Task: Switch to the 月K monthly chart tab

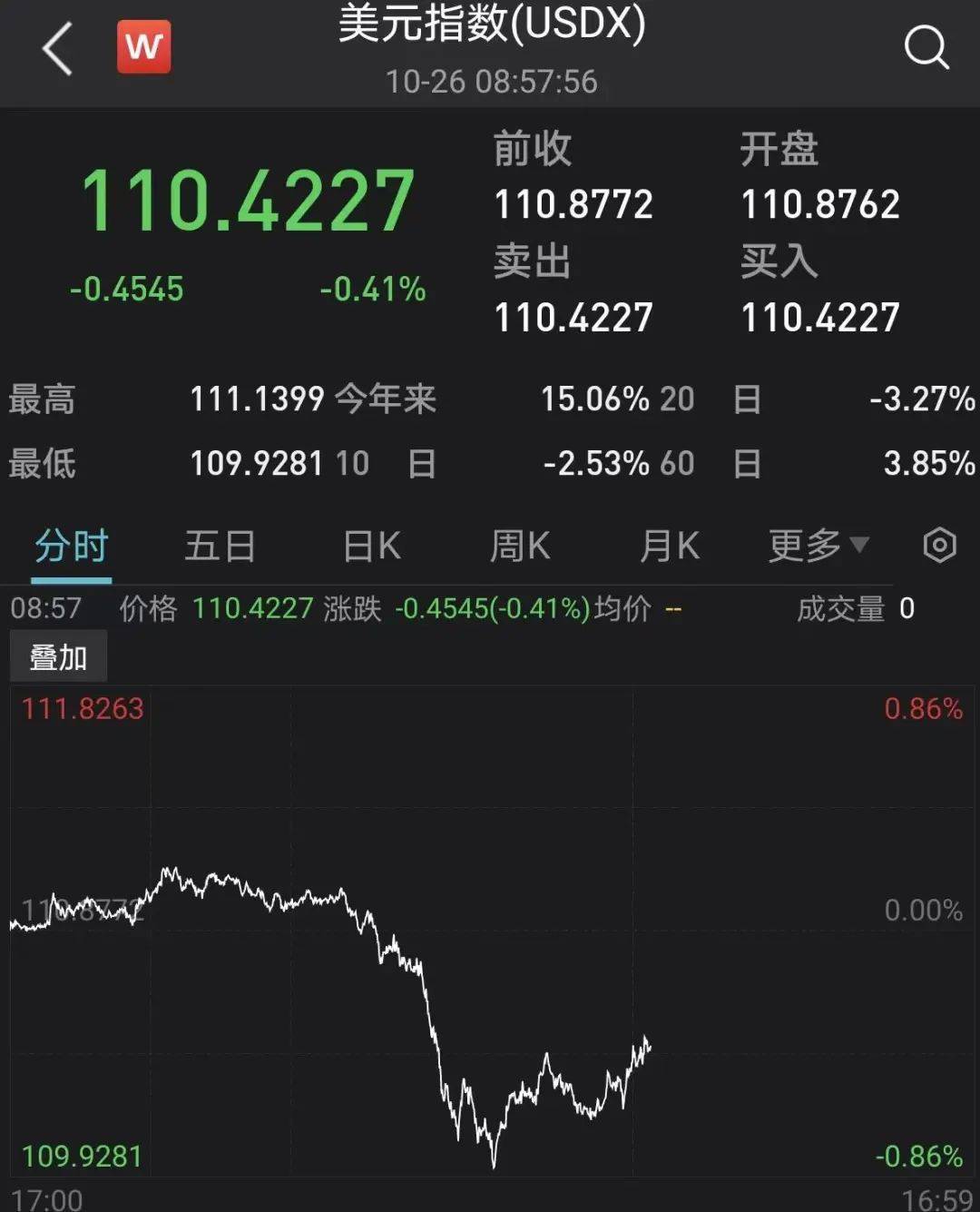Action: [669, 545]
